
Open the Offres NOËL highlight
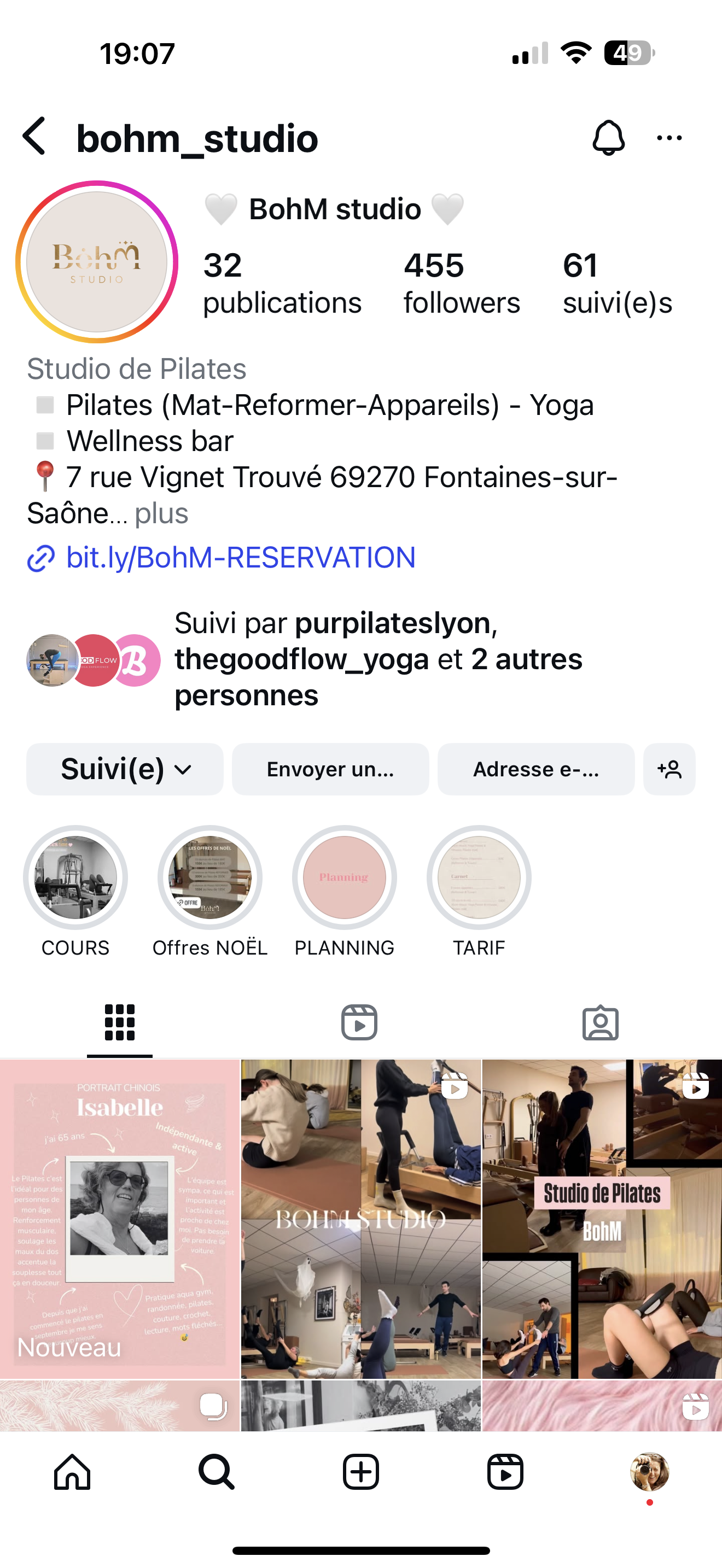click(210, 877)
